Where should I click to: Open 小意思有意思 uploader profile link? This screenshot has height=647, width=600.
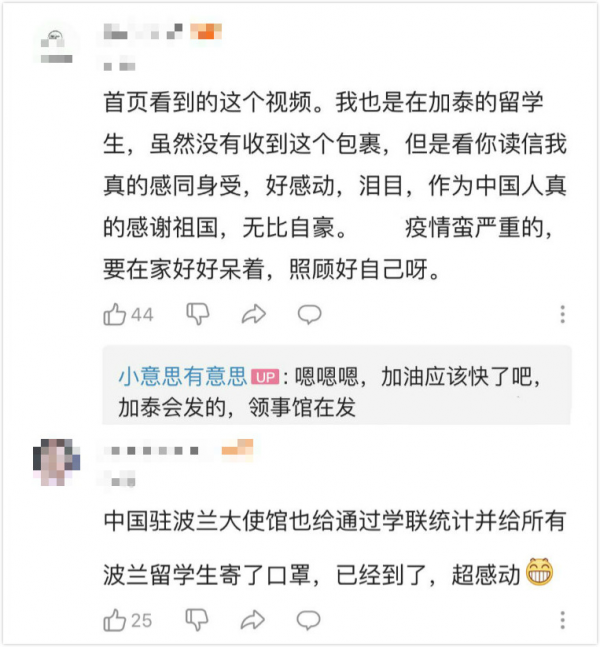(182, 376)
